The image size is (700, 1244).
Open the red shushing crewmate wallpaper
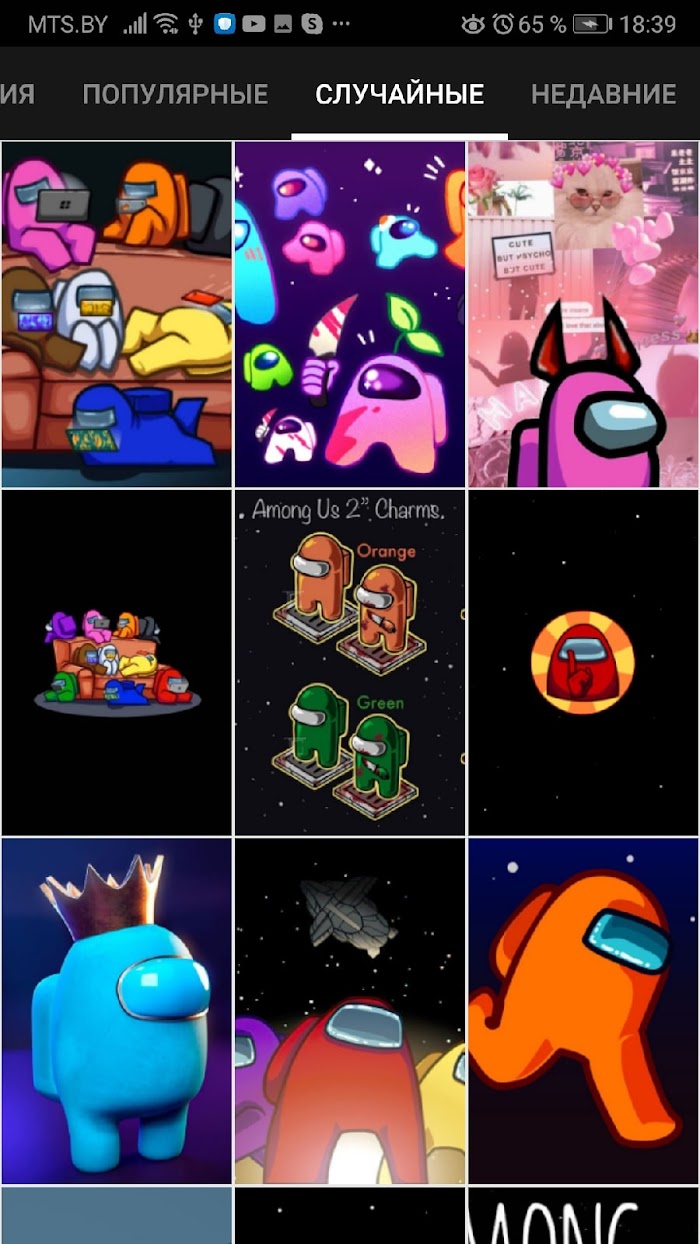coord(583,662)
